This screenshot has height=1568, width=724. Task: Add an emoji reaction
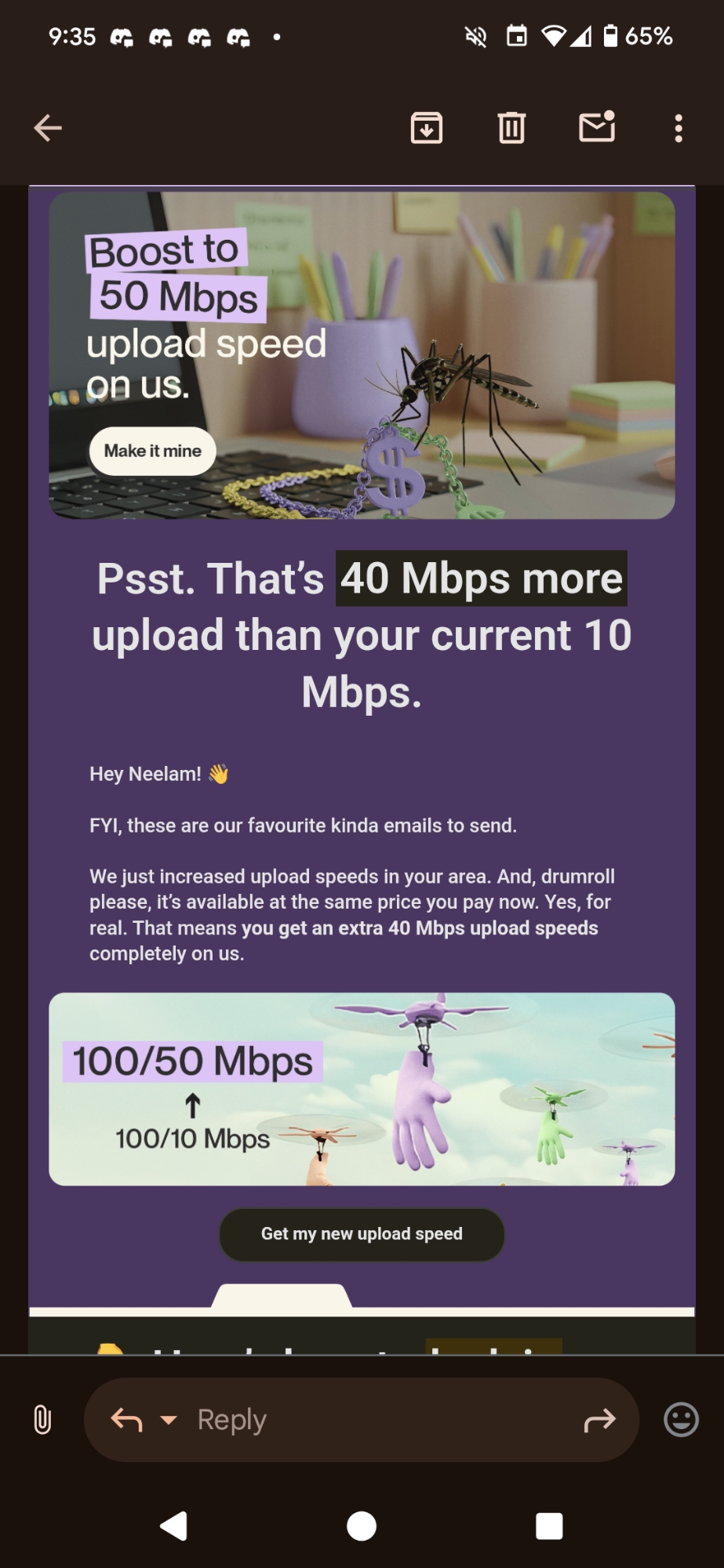click(681, 1420)
